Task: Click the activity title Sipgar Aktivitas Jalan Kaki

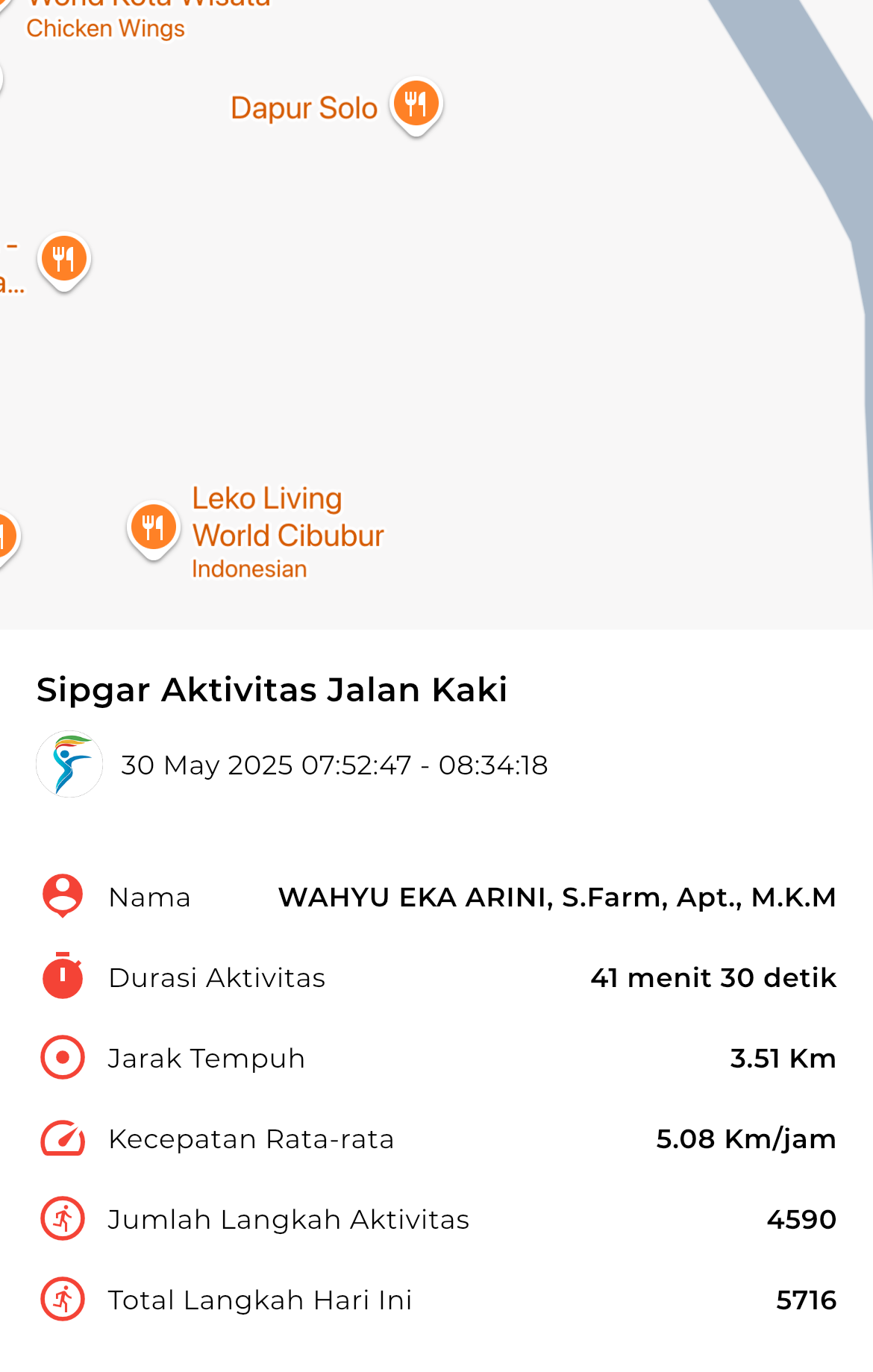Action: [x=272, y=689]
